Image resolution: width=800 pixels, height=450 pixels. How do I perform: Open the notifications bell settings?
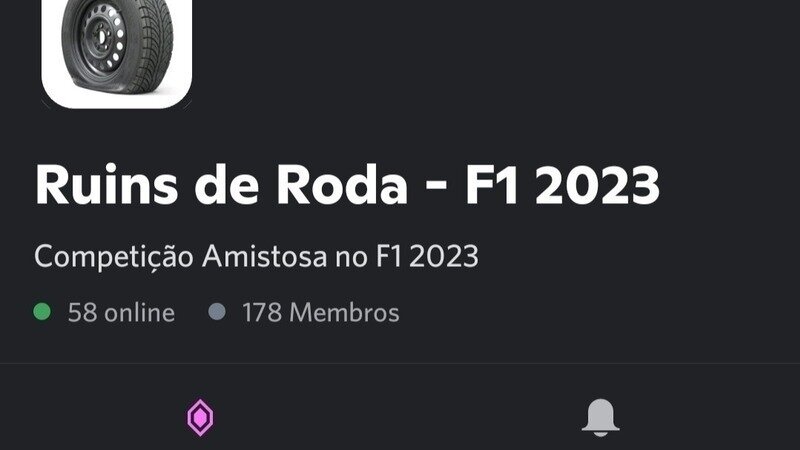(600, 417)
